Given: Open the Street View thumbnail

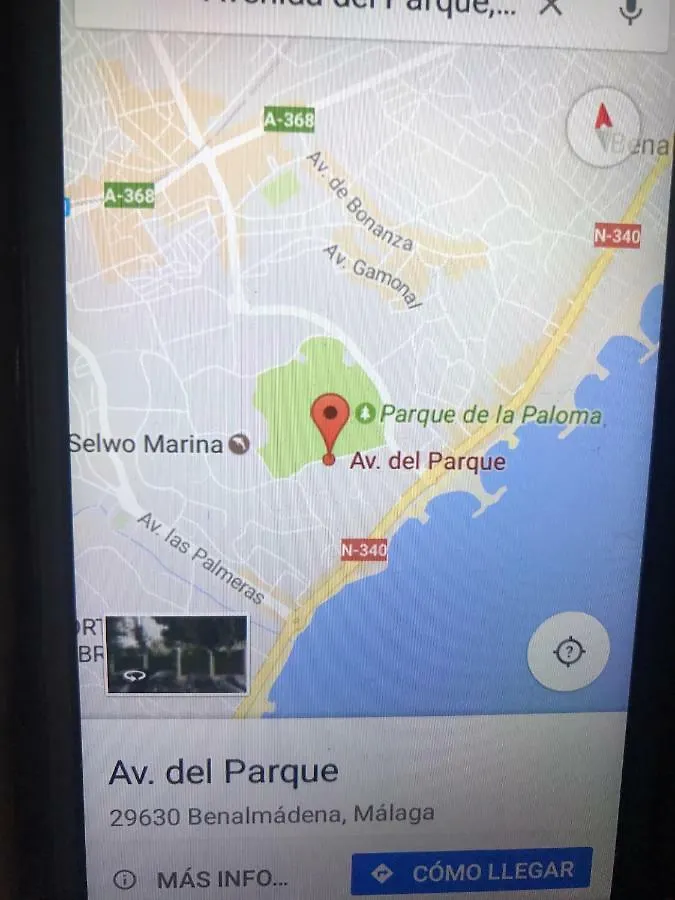Looking at the screenshot, I should coord(176,655).
